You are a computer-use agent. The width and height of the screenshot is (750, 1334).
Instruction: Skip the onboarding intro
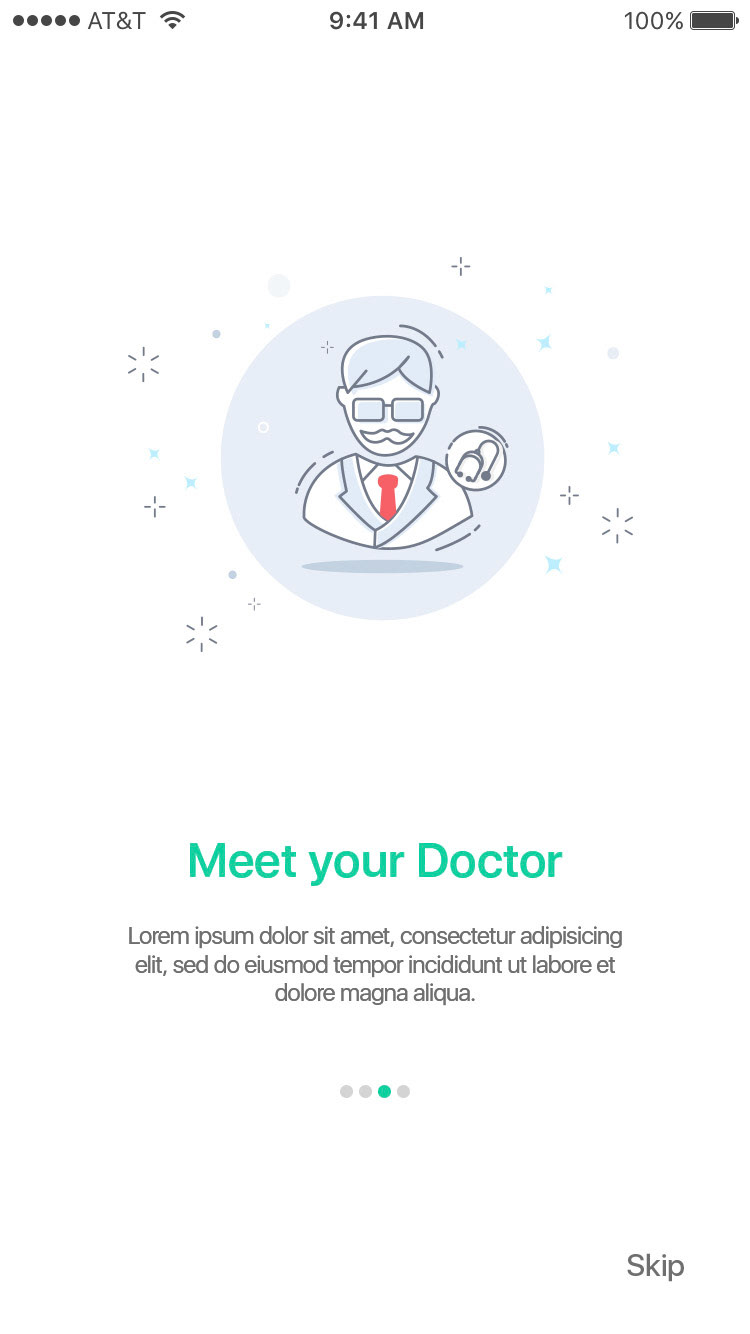pos(655,1266)
